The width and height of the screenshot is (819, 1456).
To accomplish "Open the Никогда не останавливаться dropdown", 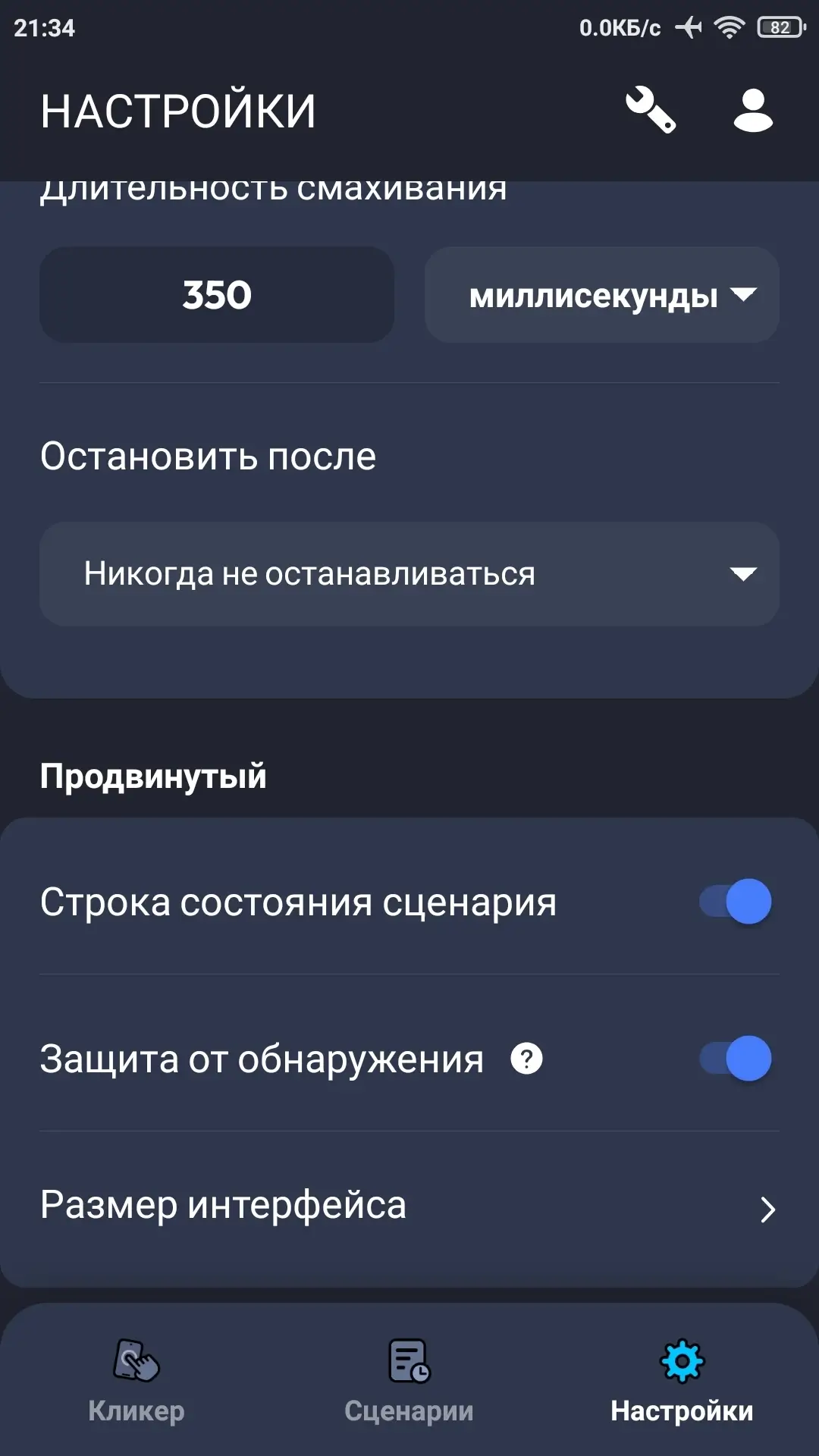I will 409,574.
